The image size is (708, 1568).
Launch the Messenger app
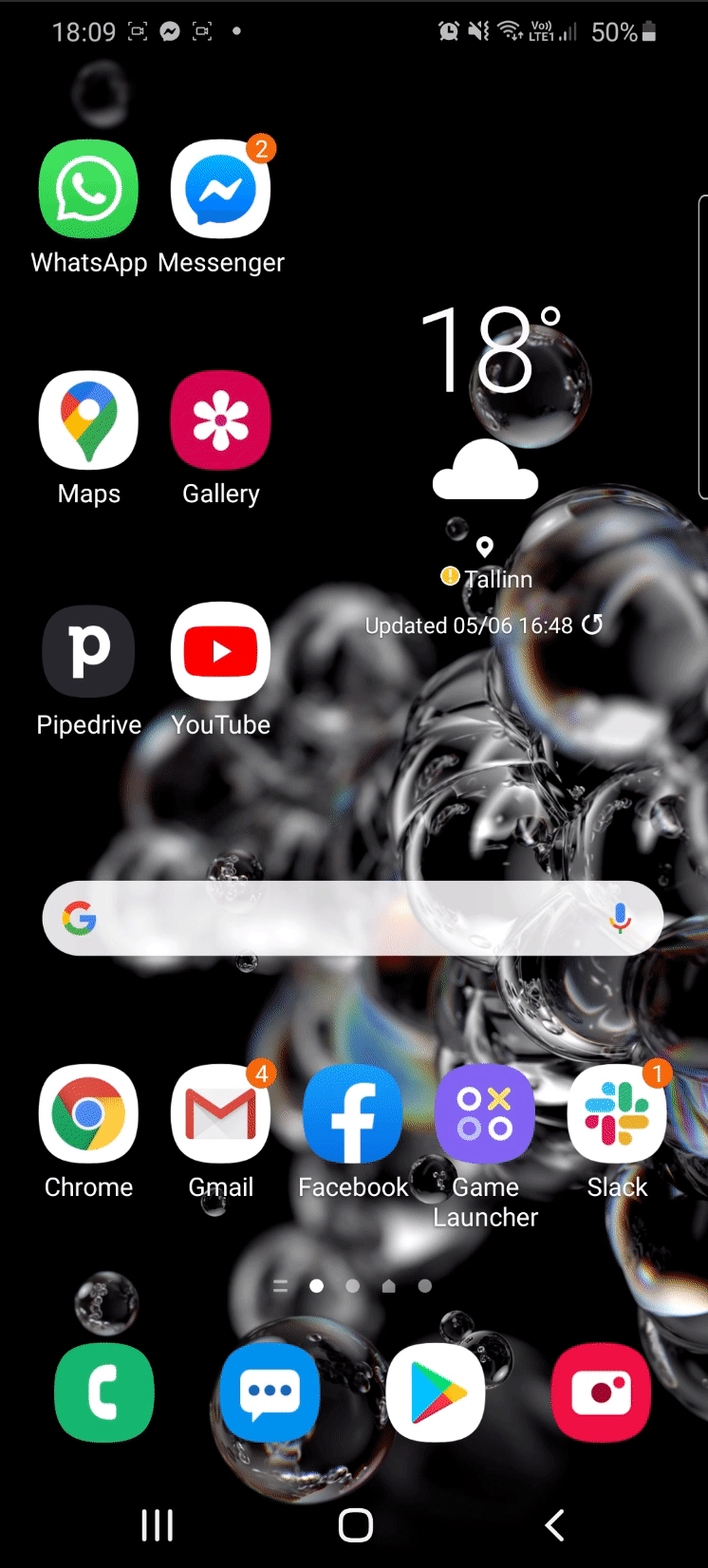pos(221,190)
